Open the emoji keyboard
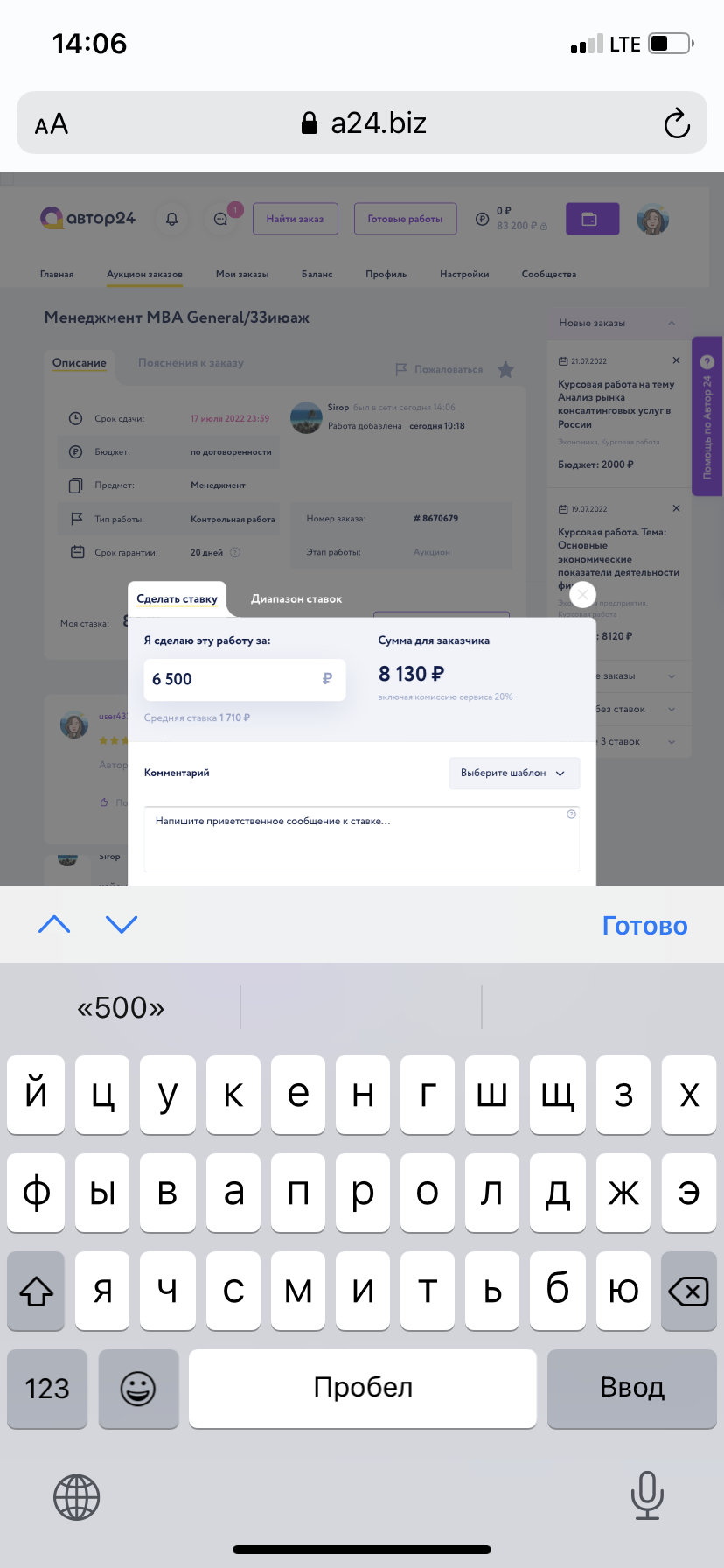Screen dimensions: 724x1568 [138, 1389]
